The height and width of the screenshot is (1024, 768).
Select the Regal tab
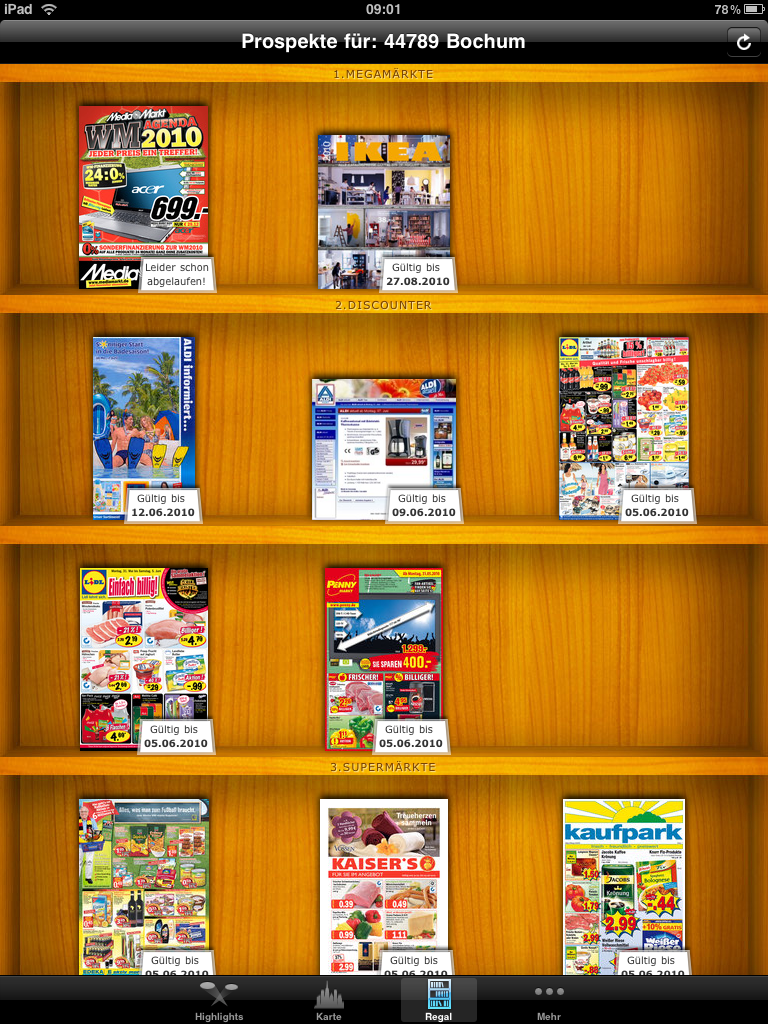(439, 1000)
